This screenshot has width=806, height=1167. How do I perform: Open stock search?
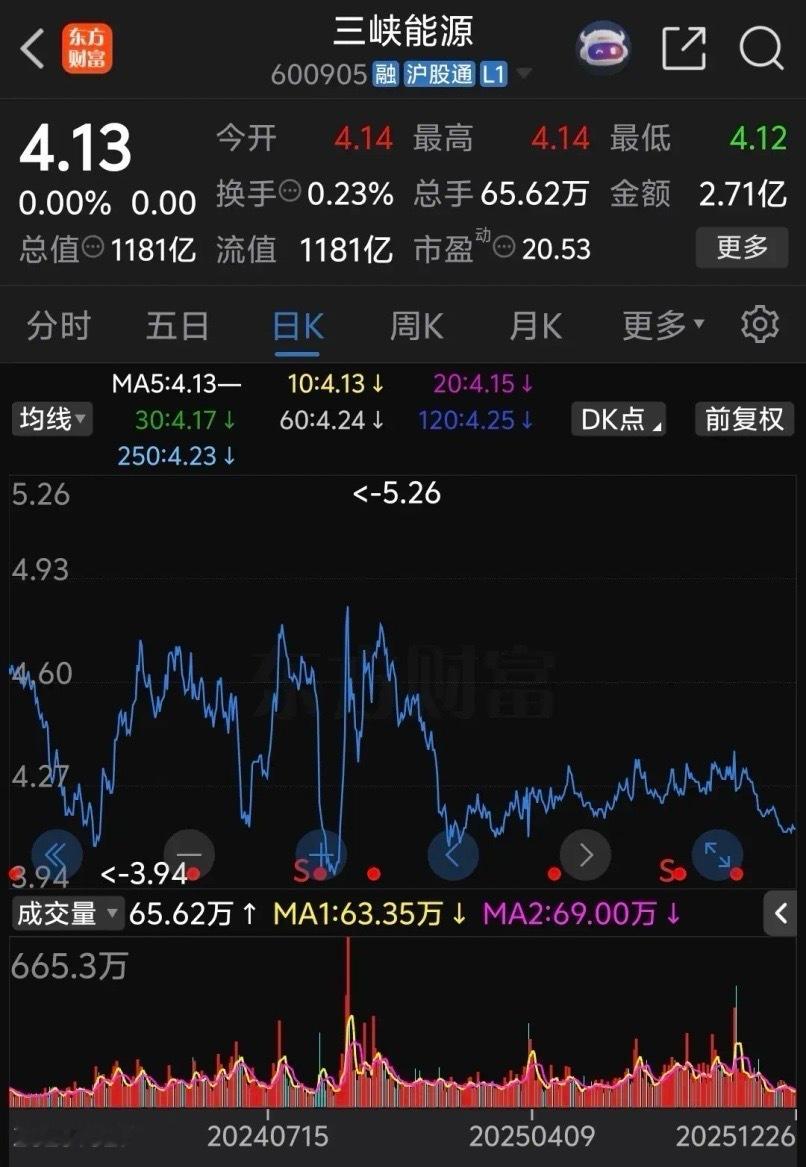point(761,48)
